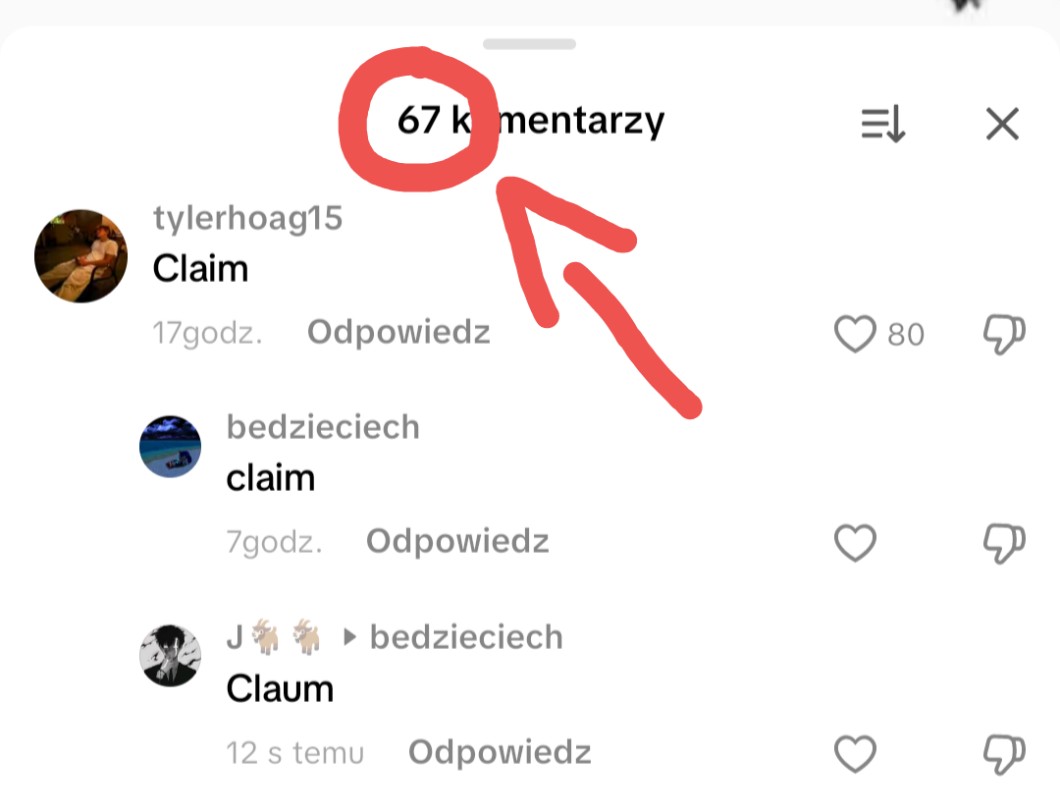Dislike bedziecieh's claim comment
The width and height of the screenshot is (1060, 811).
pyautogui.click(x=1004, y=543)
